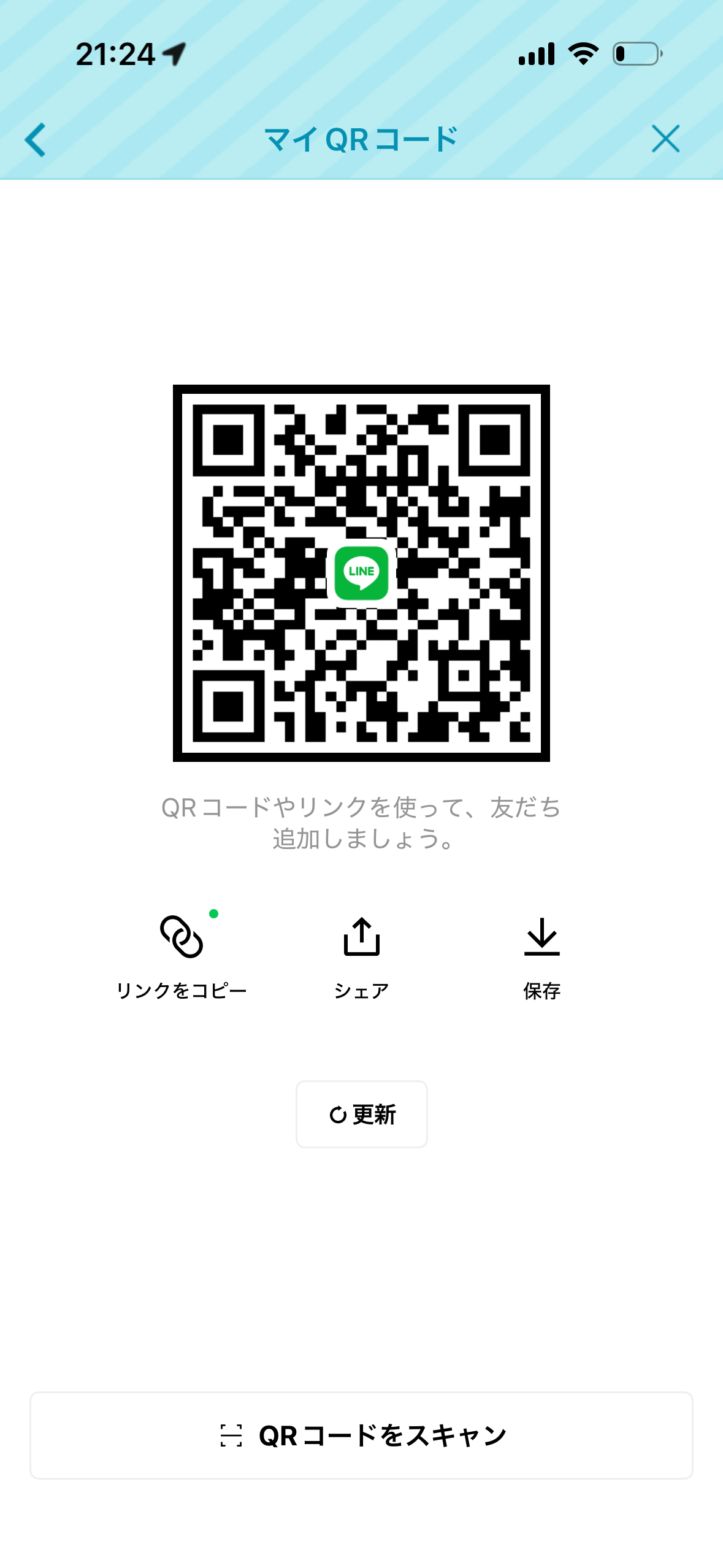Refresh the QR code (更新)
This screenshot has width=723, height=1568.
pyautogui.click(x=361, y=1114)
